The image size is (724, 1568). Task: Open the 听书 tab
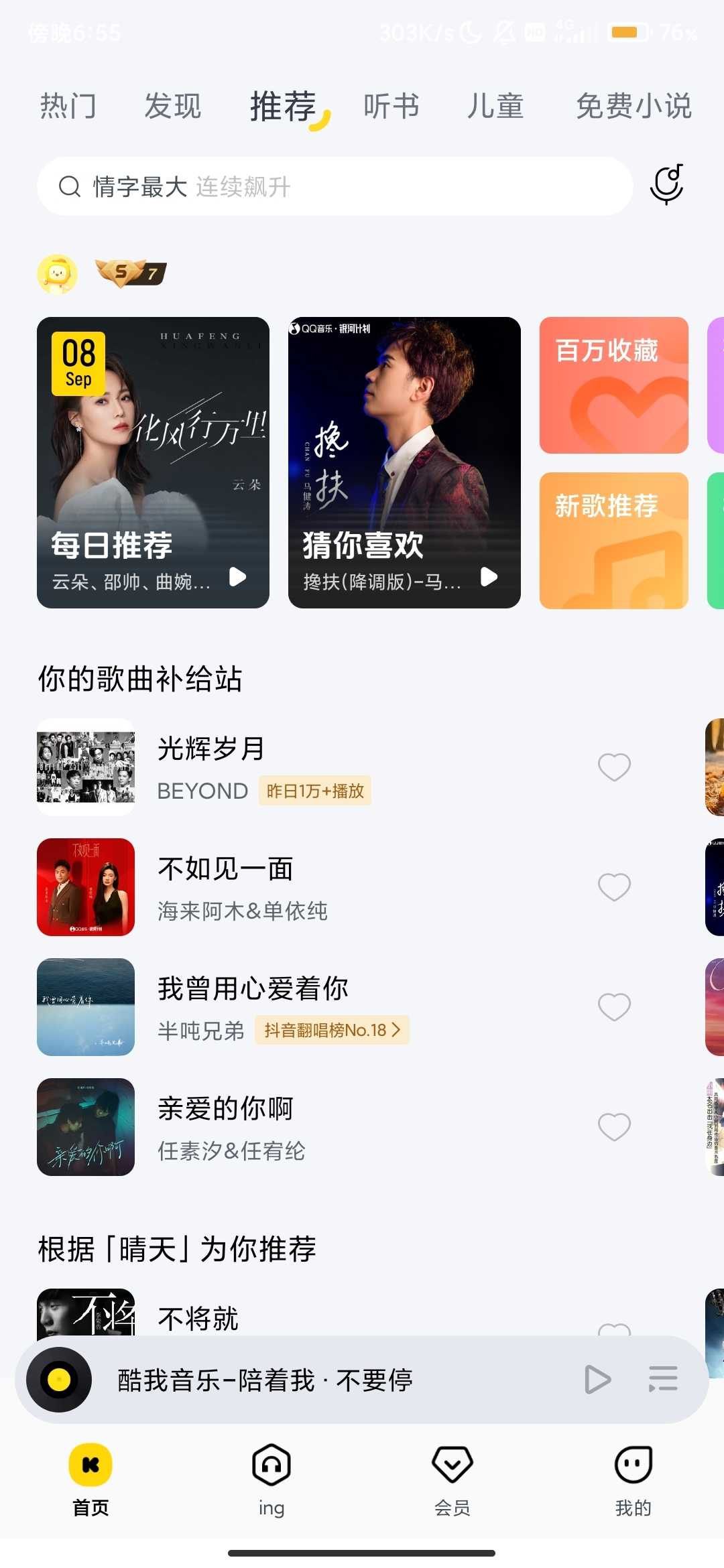(391, 107)
